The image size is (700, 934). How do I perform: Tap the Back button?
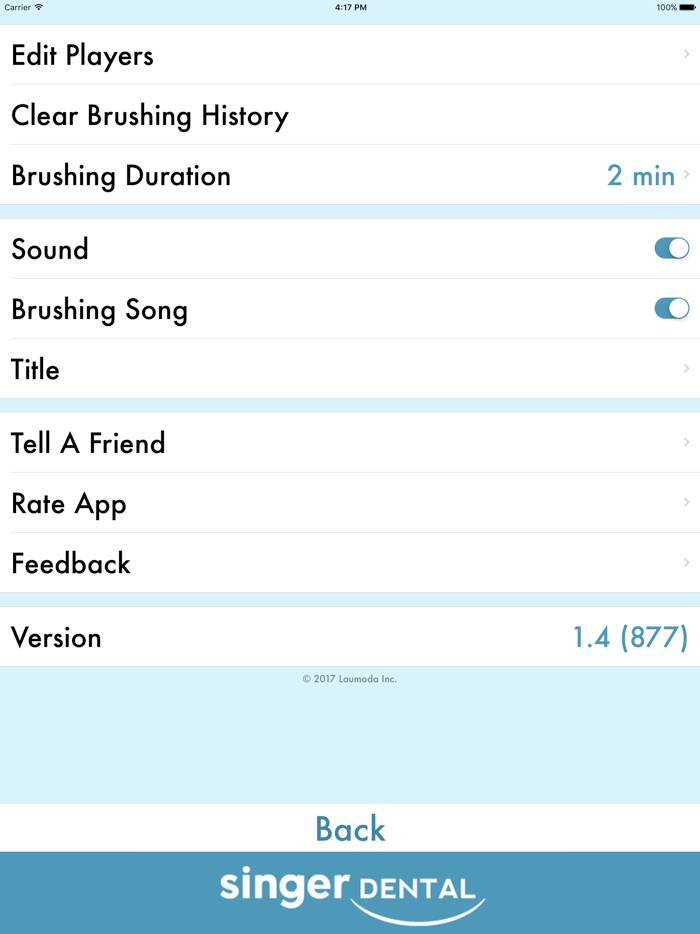click(350, 828)
